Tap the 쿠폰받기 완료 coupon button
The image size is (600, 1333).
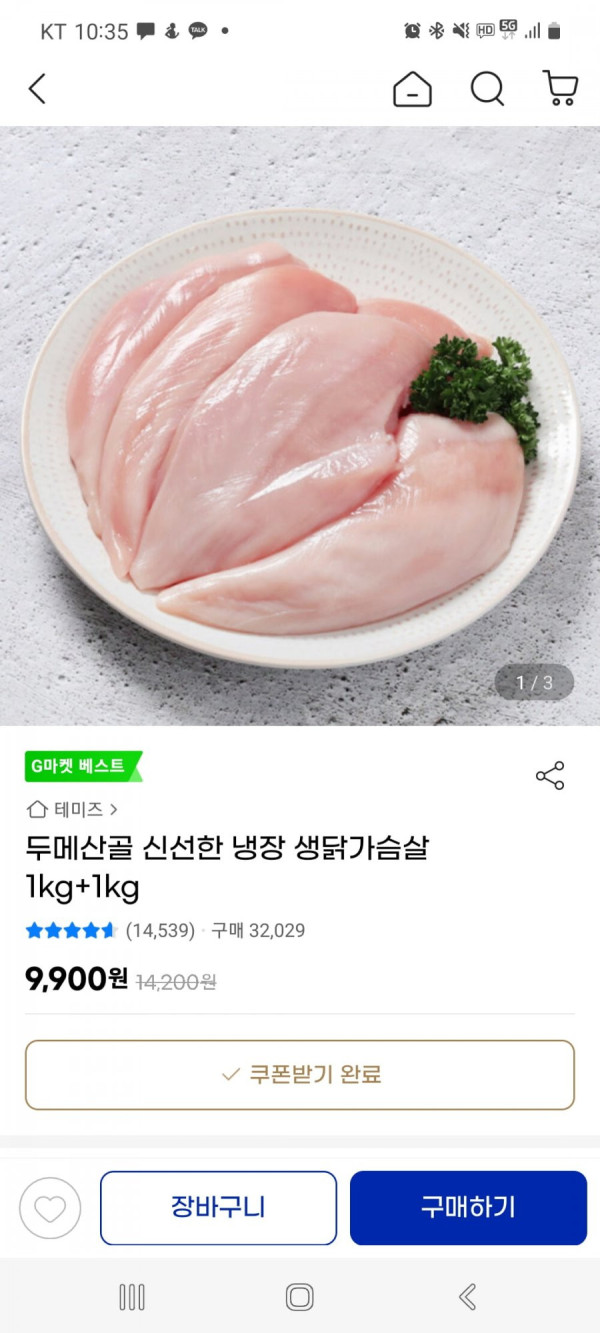click(300, 1075)
